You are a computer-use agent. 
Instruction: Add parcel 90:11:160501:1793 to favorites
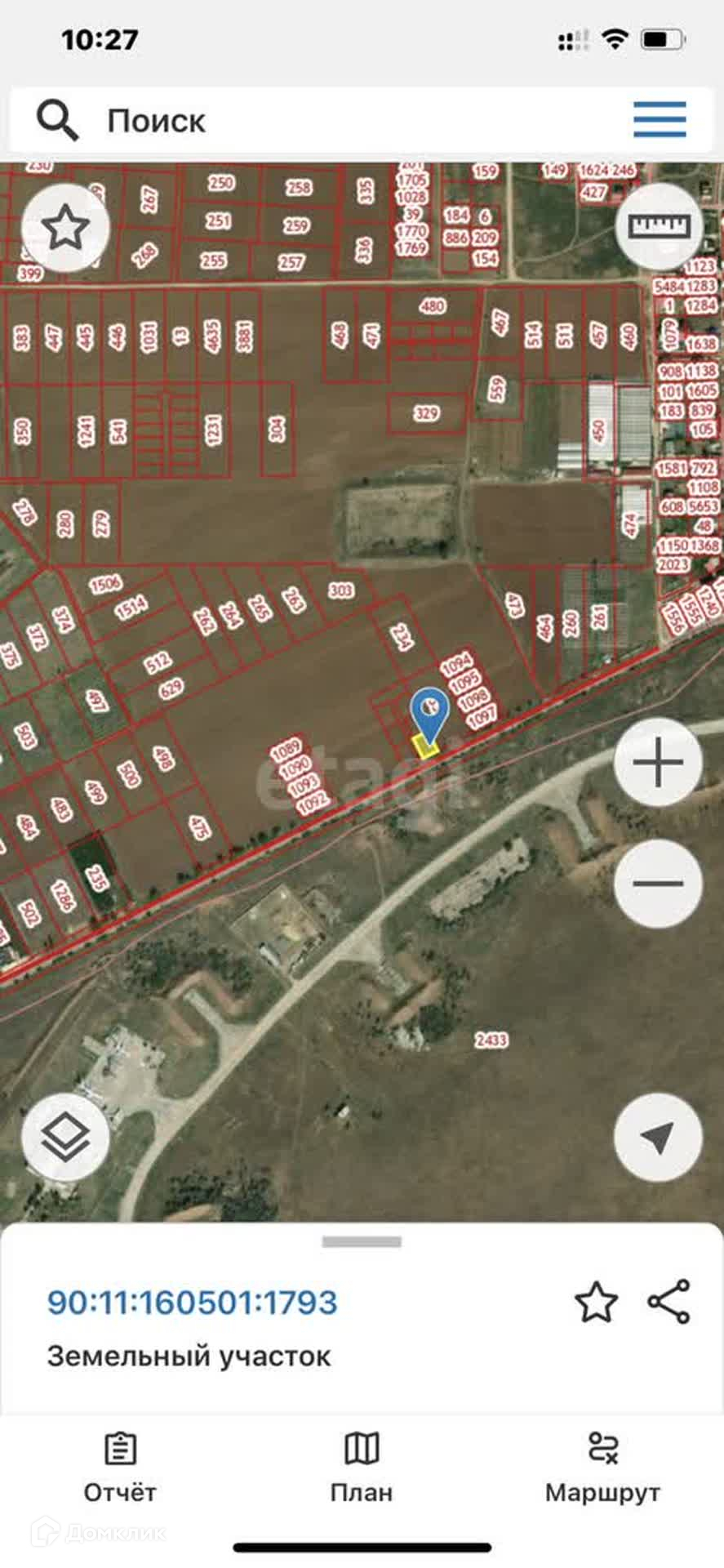(x=596, y=1302)
